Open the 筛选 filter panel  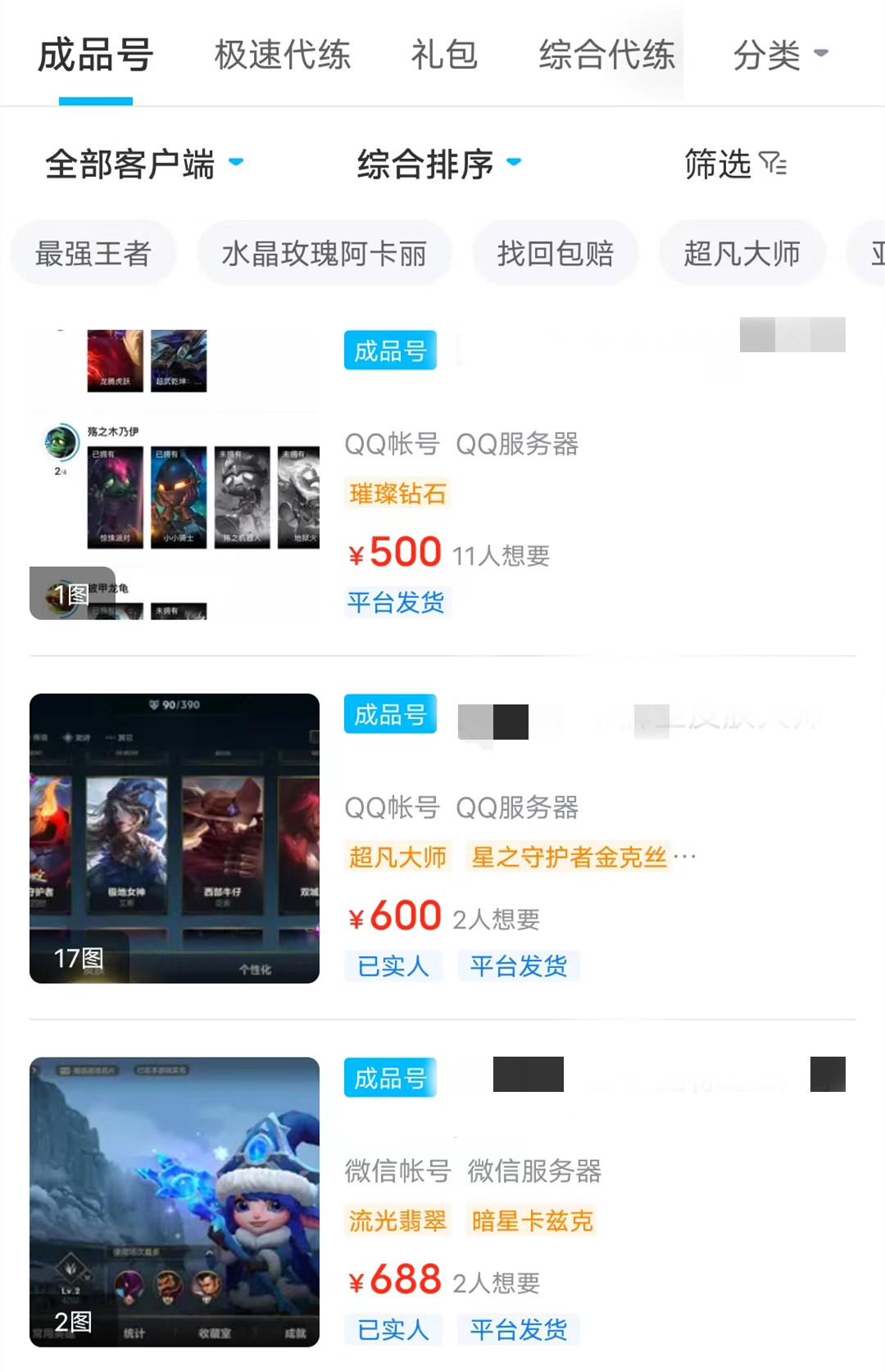click(735, 164)
